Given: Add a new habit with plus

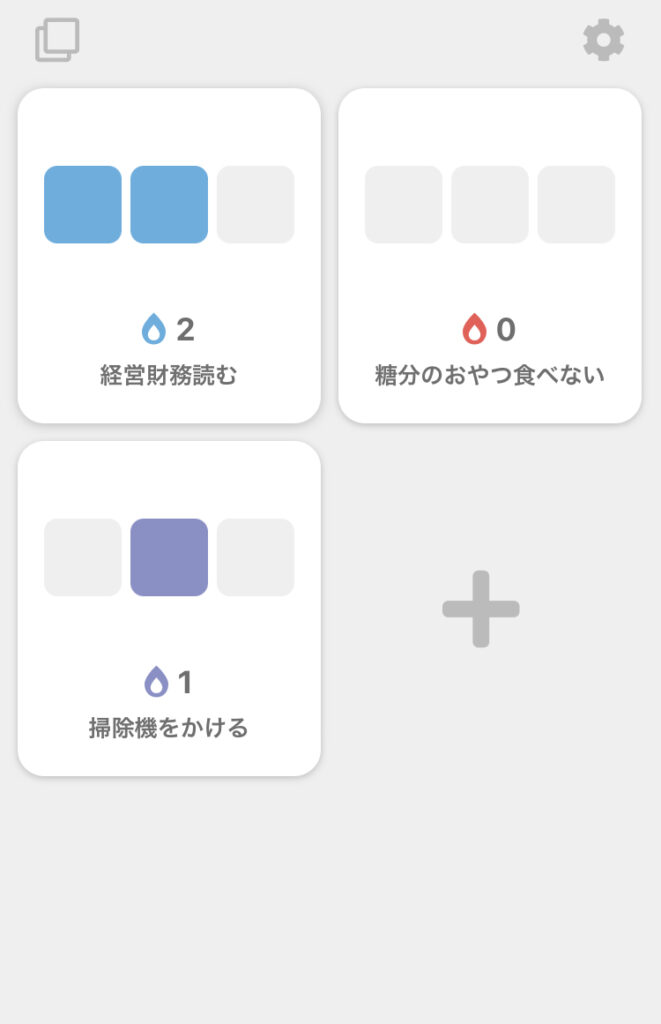Looking at the screenshot, I should (481, 608).
